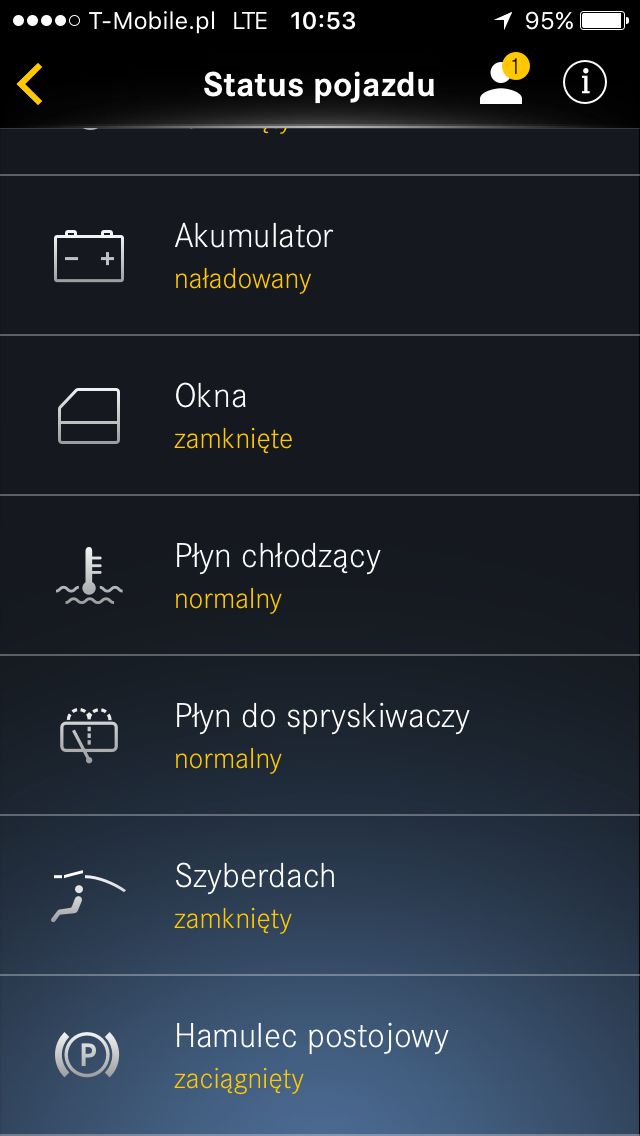Open the user profile icon with badge
The image size is (640, 1136).
[x=504, y=81]
